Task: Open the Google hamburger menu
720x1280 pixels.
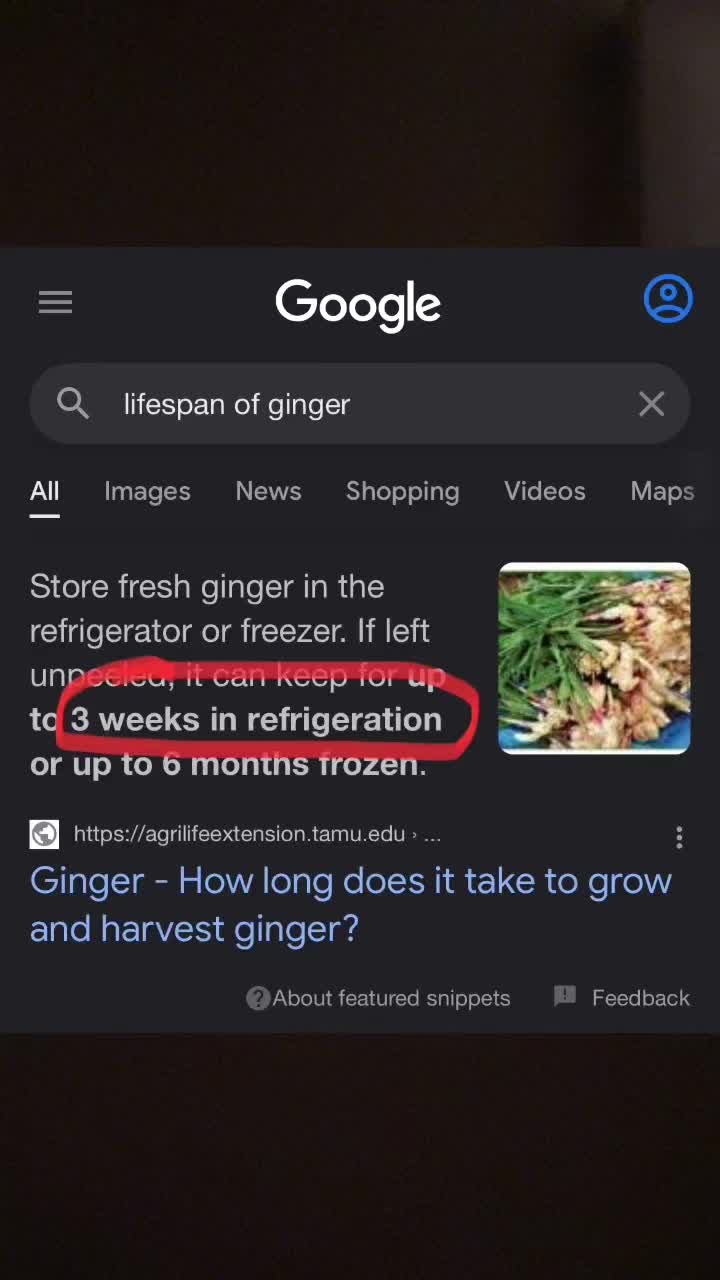Action: coord(55,302)
